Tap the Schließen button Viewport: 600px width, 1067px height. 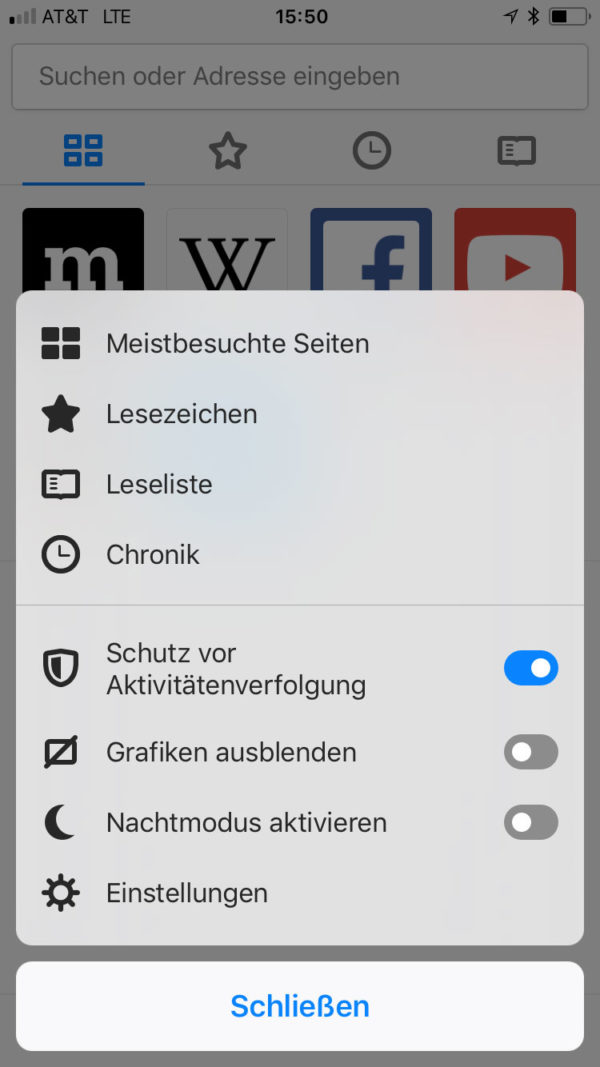pyautogui.click(x=300, y=1006)
